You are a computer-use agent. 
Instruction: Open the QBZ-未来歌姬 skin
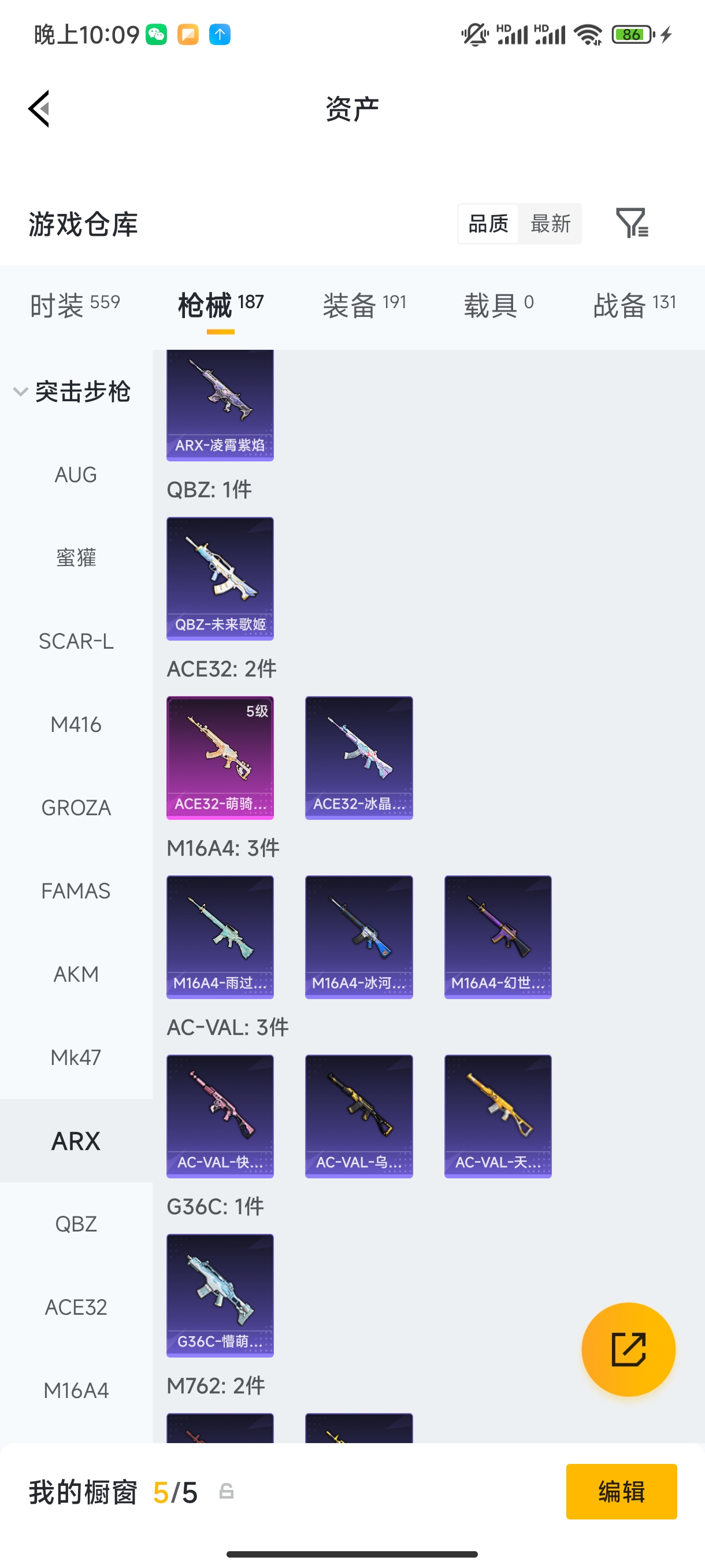[220, 578]
